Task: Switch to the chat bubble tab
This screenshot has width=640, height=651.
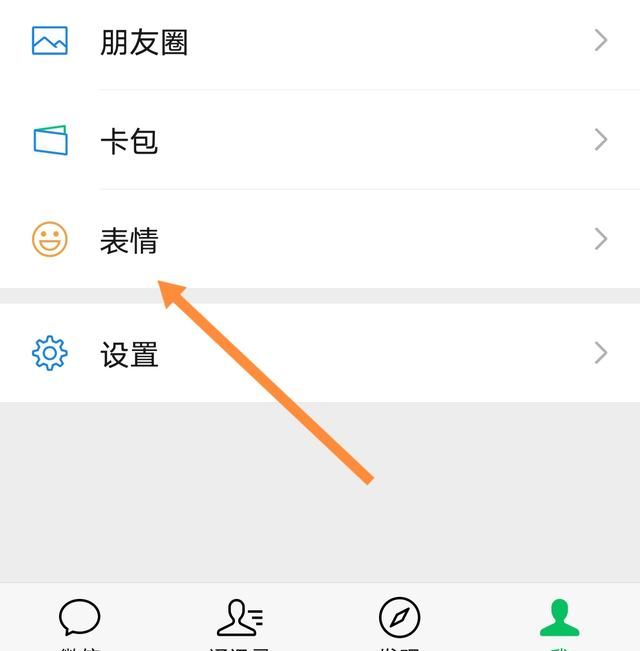Action: (80, 620)
